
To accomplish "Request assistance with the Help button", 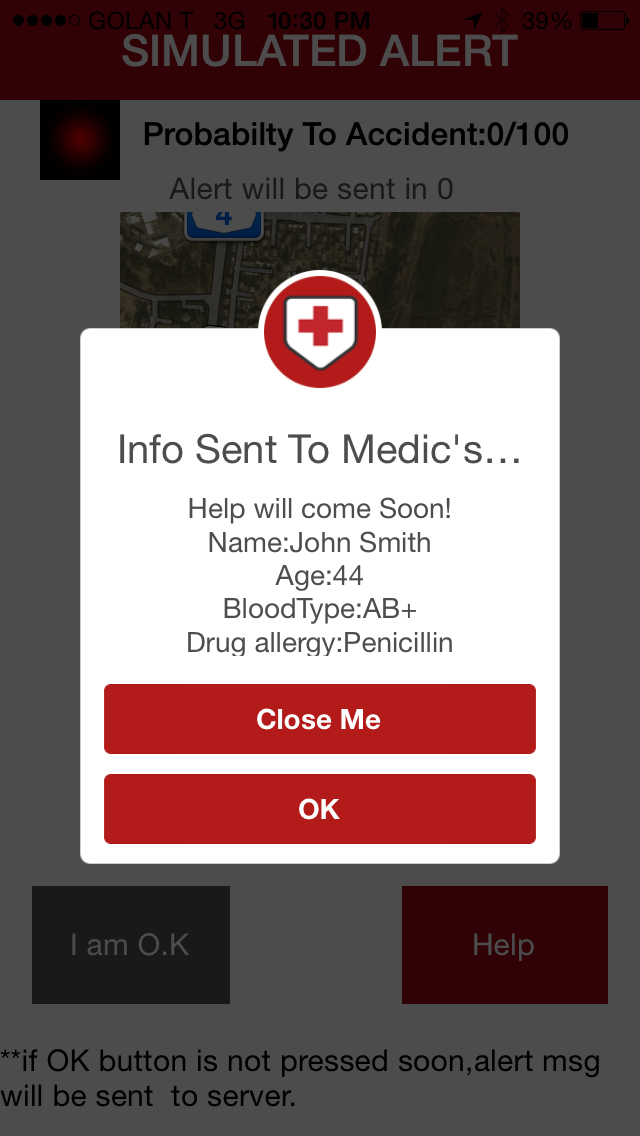I will pos(504,945).
